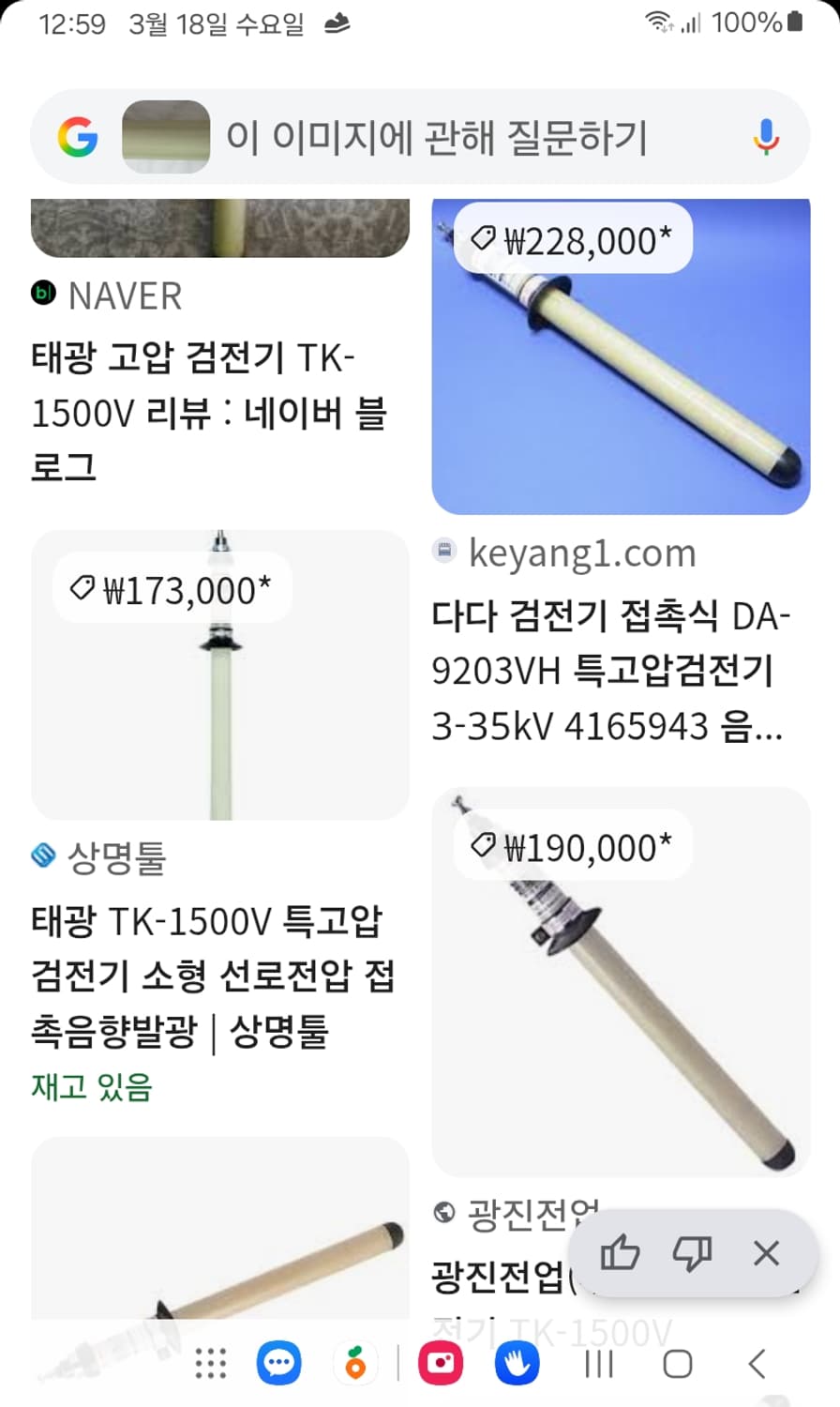840x1407 pixels.
Task: Tap the microphone icon for voice search
Action: point(767,137)
